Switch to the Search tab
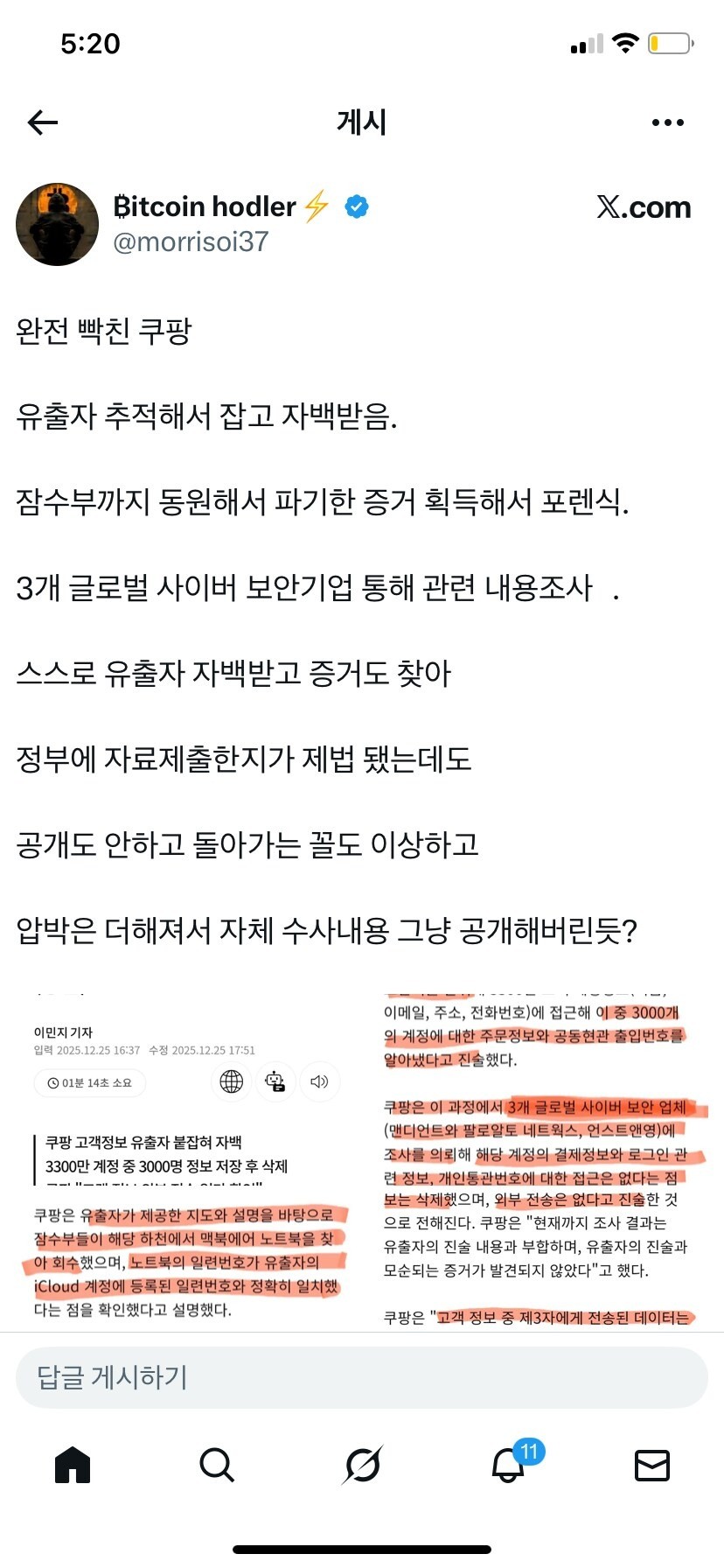Viewport: 724px width, 1568px height. [x=217, y=1465]
